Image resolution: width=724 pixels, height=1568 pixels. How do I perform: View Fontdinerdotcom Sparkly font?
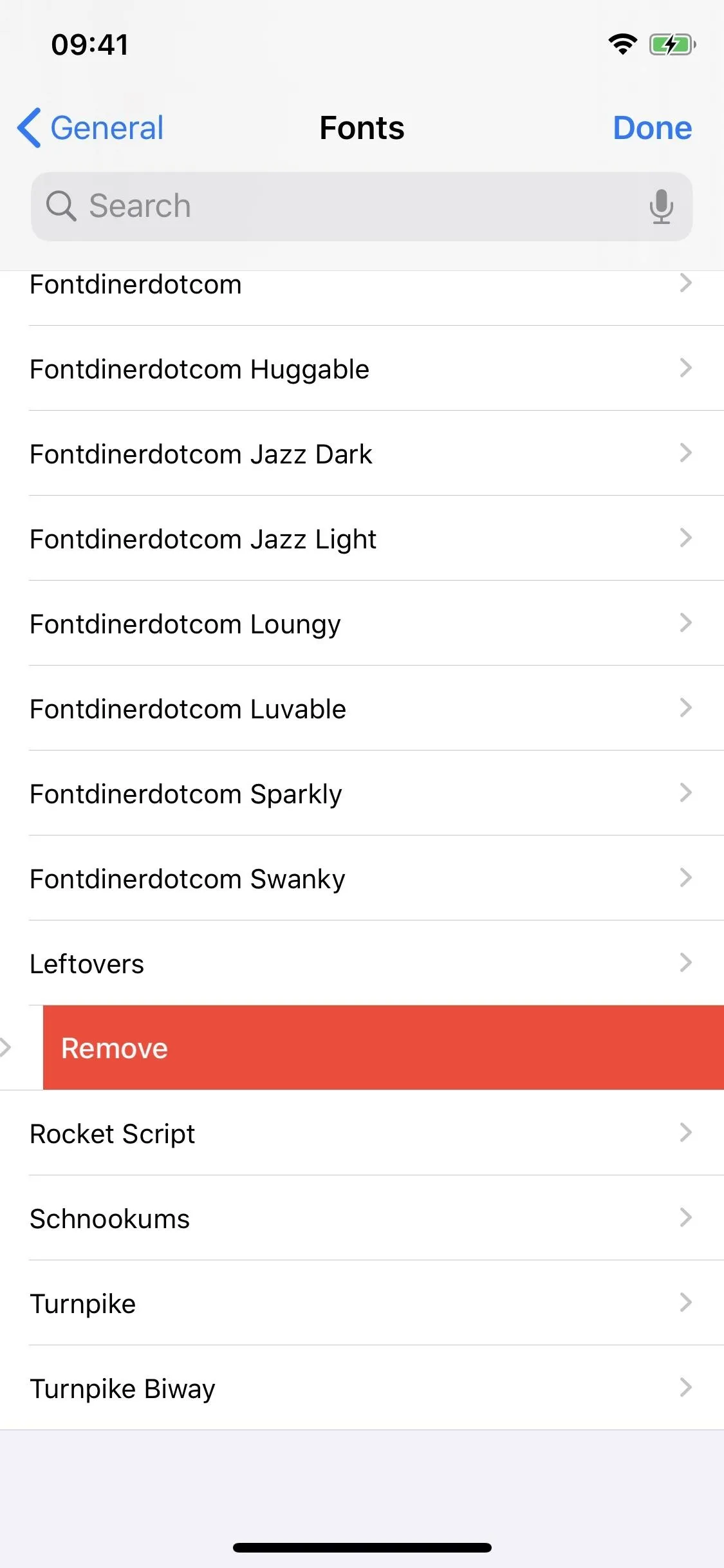pos(362,794)
